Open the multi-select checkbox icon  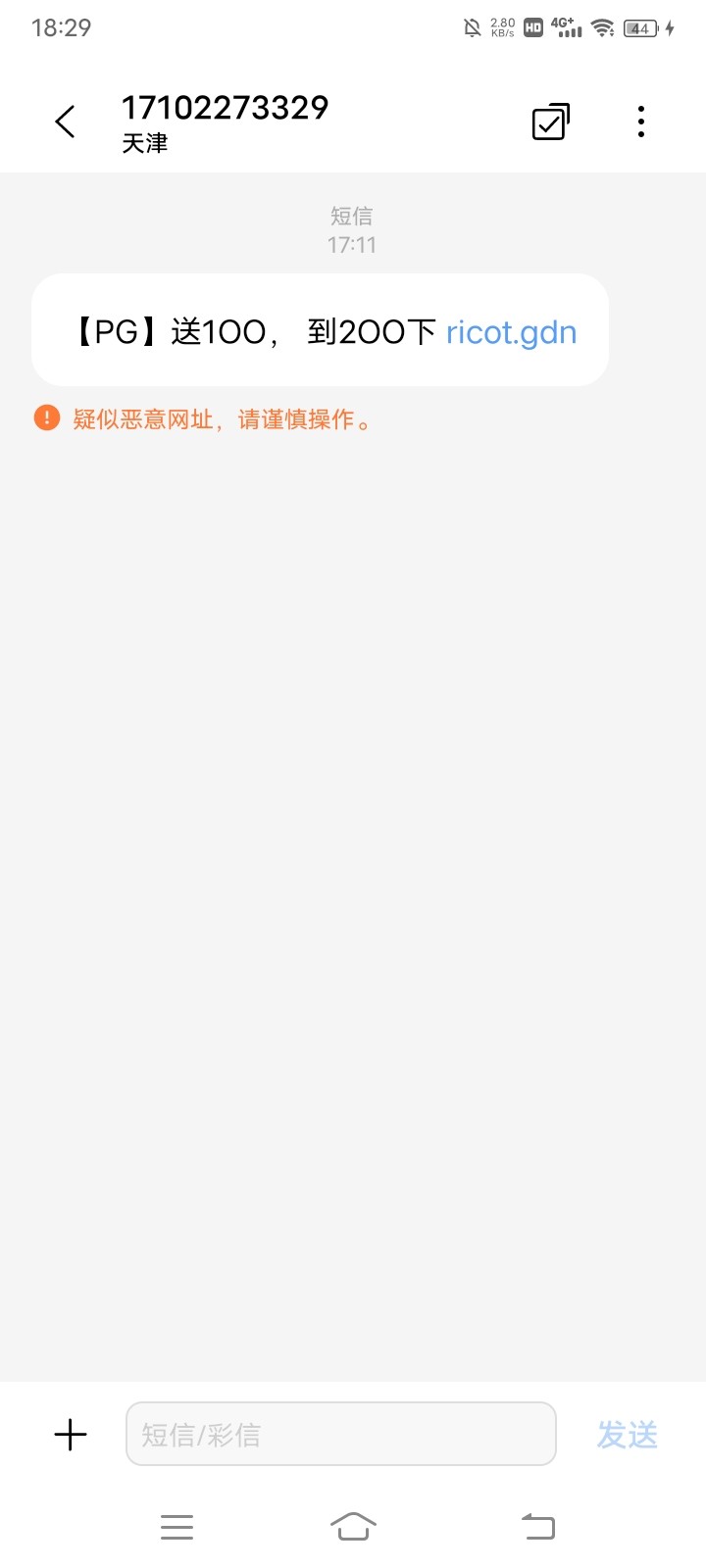550,122
